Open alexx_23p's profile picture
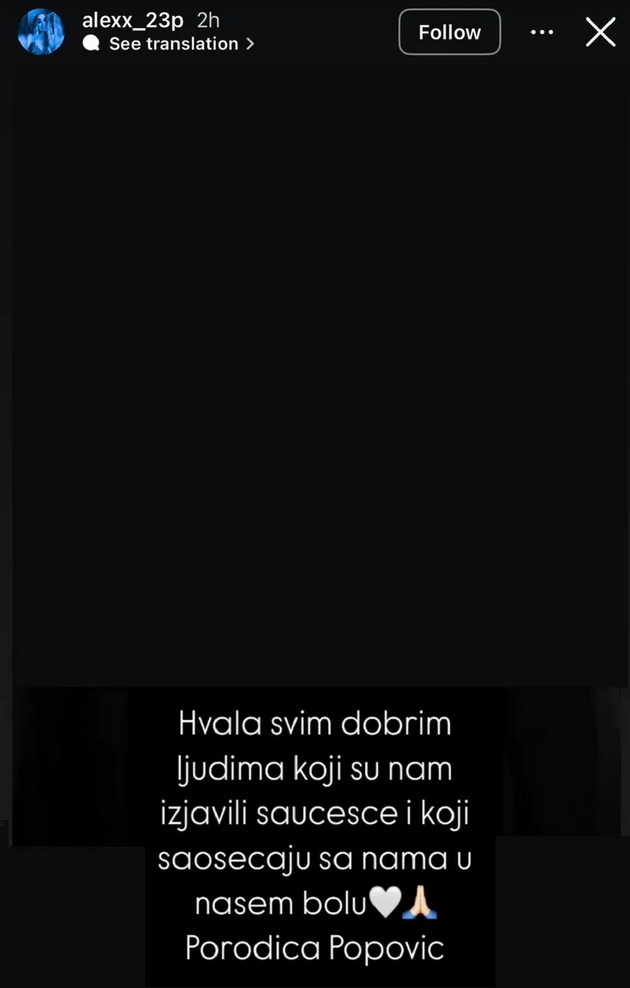This screenshot has width=630, height=988. pyautogui.click(x=41, y=32)
